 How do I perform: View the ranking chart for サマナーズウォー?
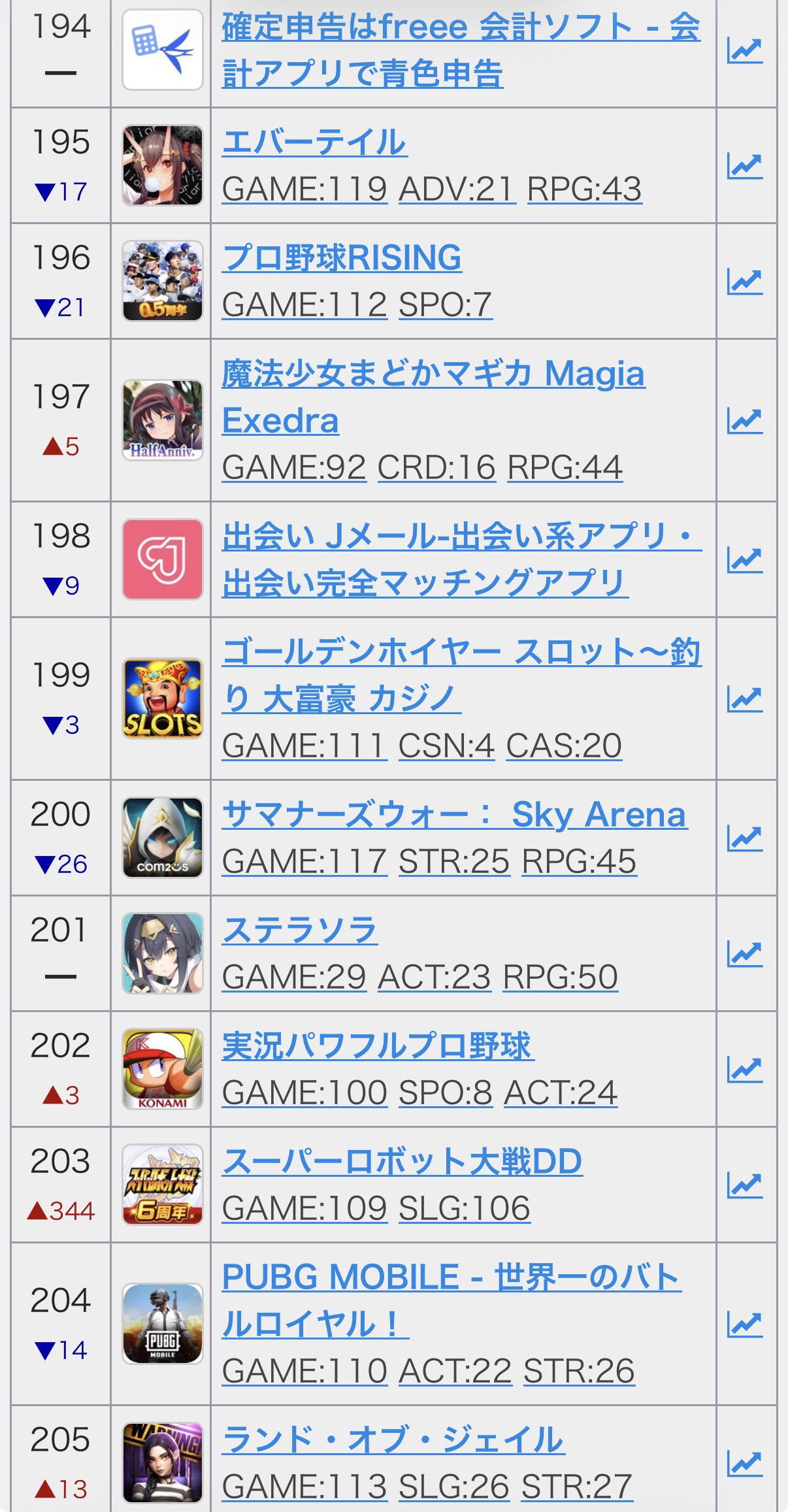coord(745,838)
